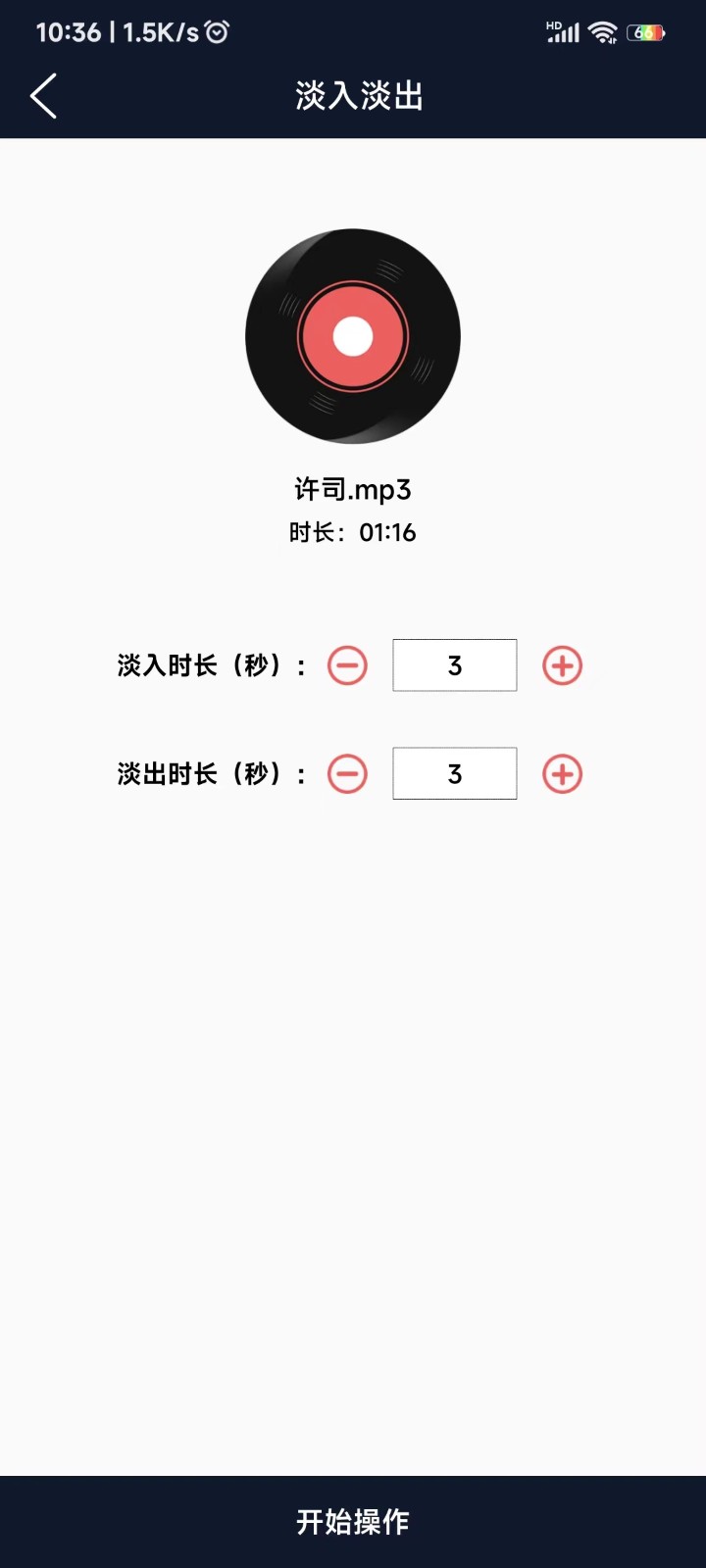Tap the 淡入淡出 title text

353,96
